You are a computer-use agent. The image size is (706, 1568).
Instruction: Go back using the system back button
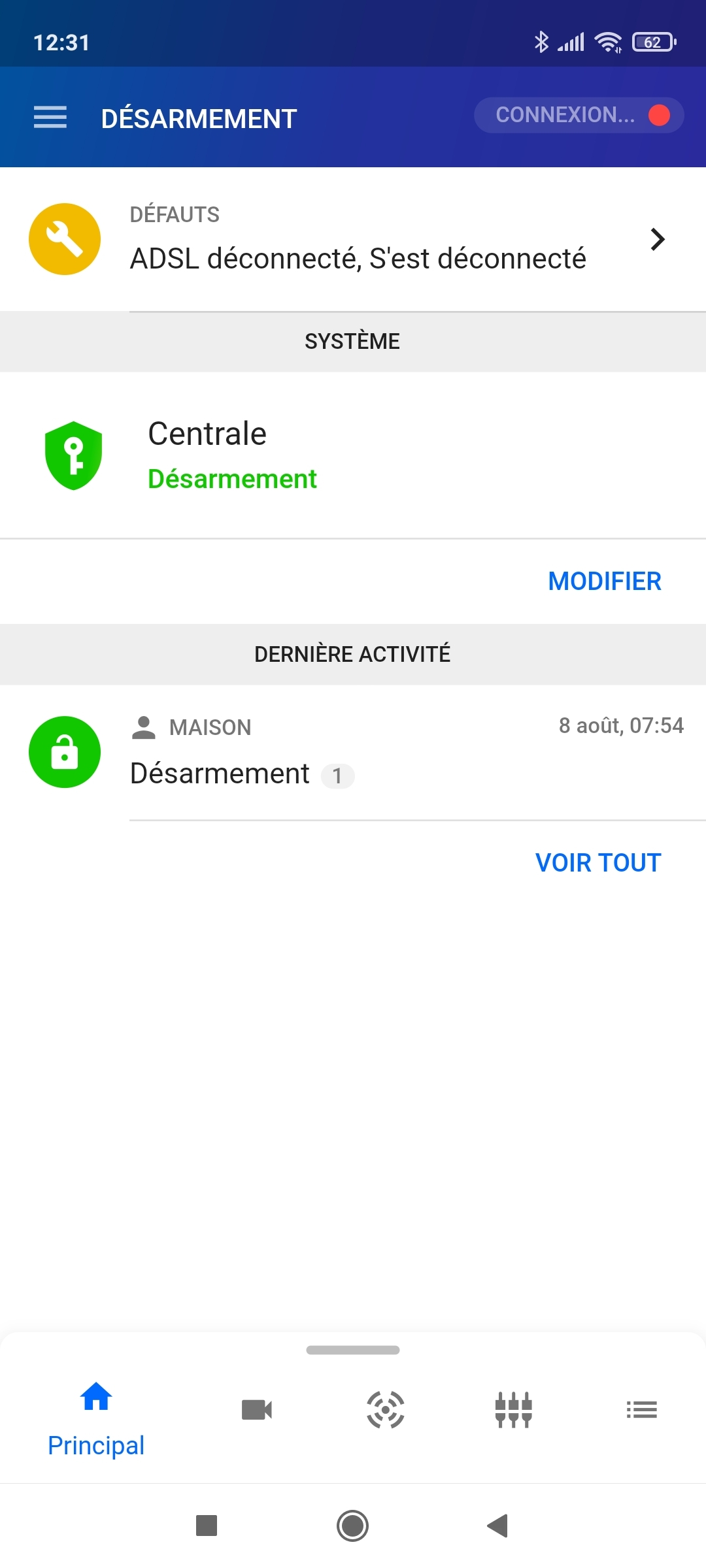497,1526
